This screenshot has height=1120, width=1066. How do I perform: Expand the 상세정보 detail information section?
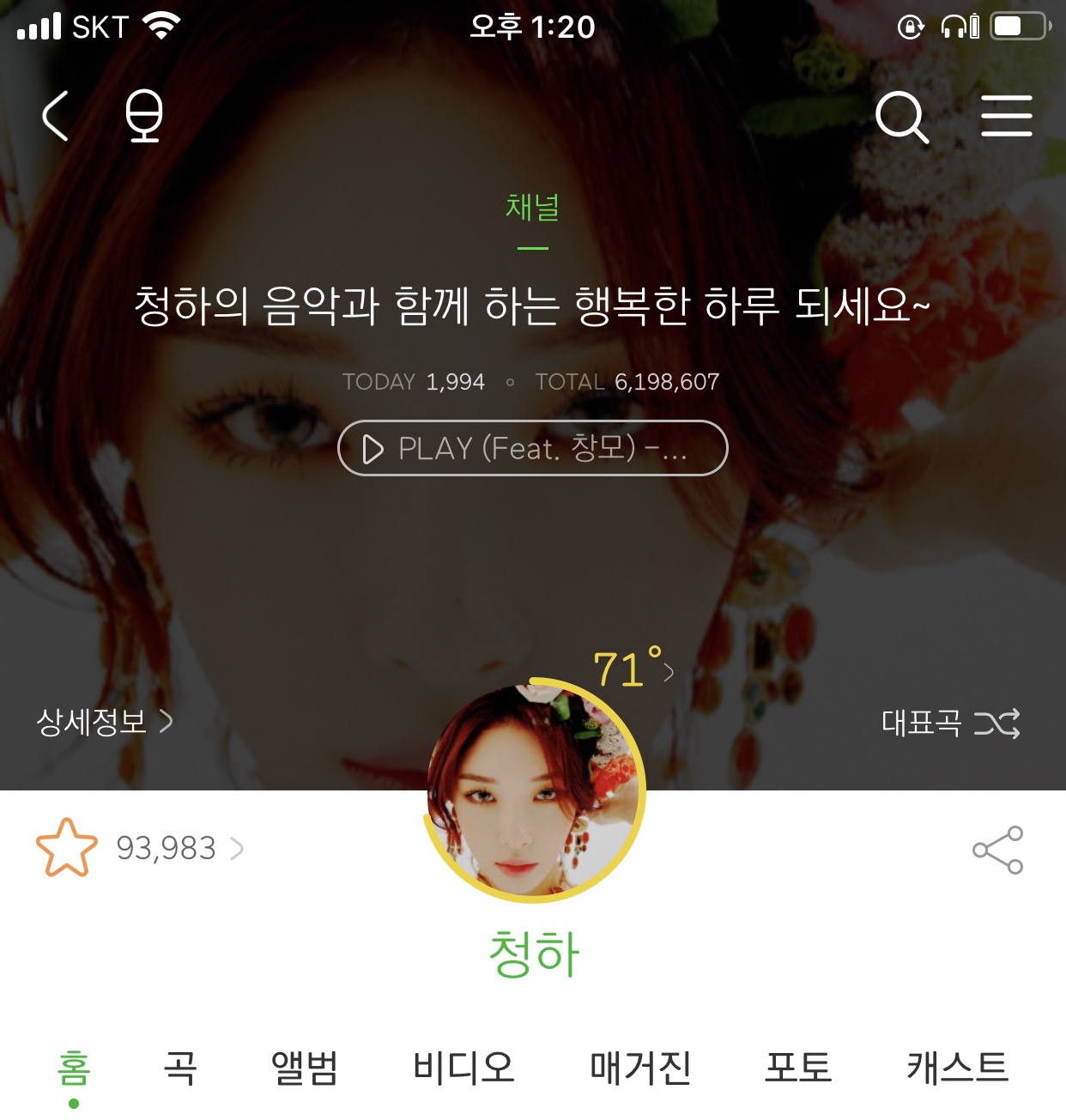105,722
